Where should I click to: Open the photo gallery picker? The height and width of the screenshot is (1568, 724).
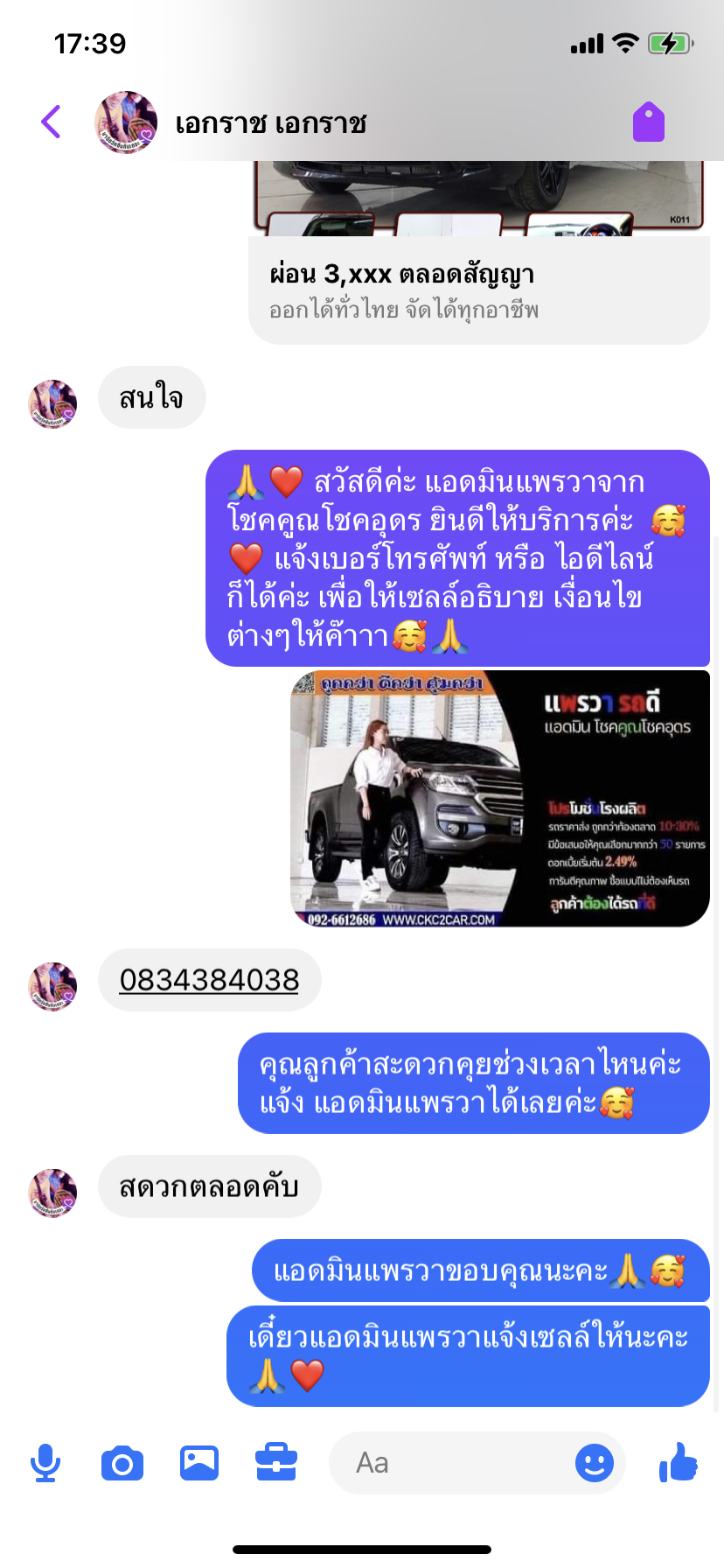(199, 1463)
